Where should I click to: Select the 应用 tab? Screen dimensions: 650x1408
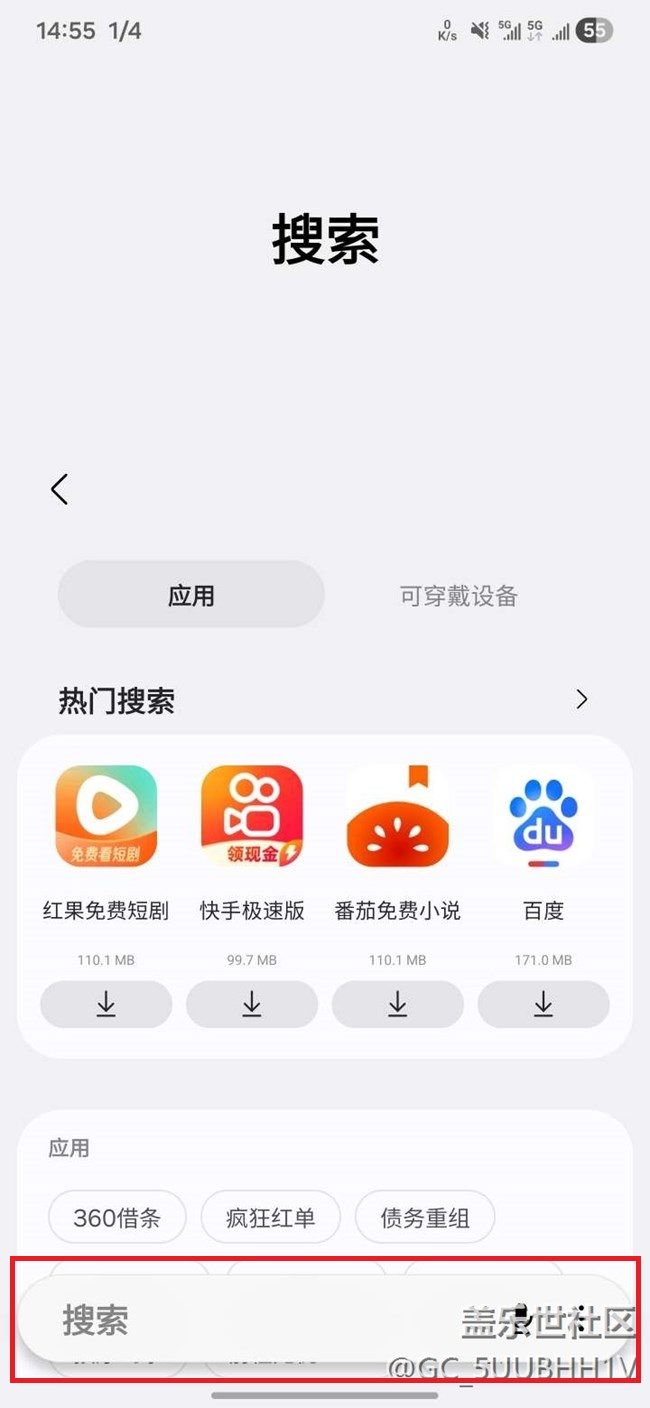tap(191, 596)
